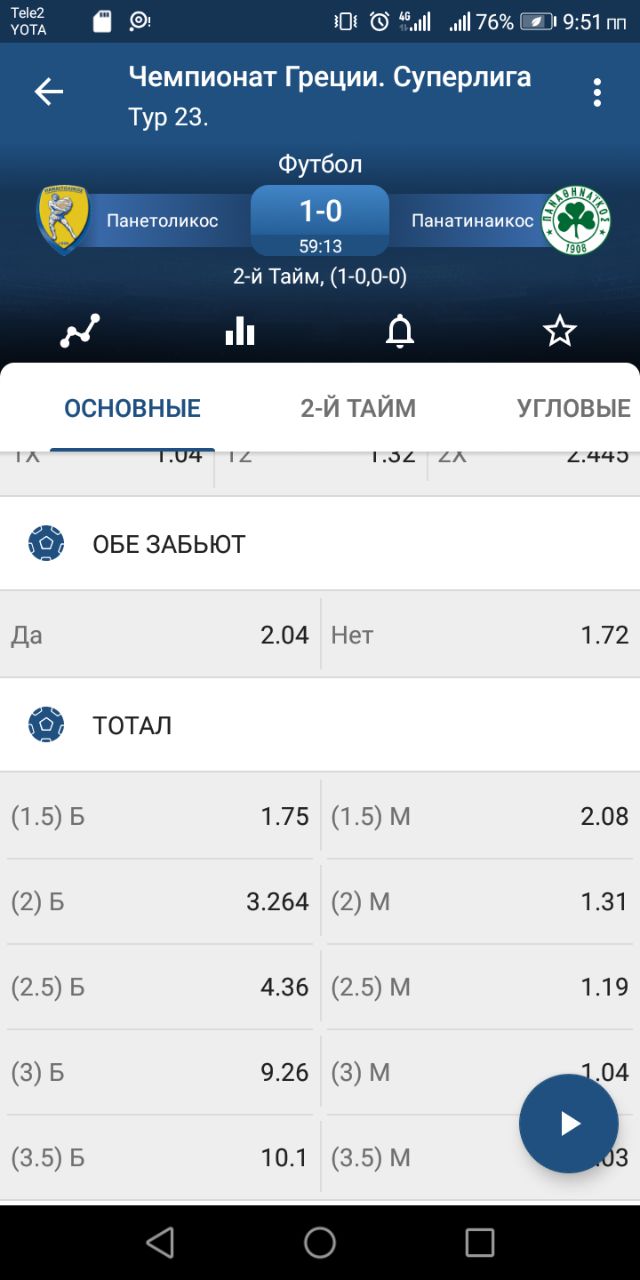Select total (3) Б at 9.26
The image size is (640, 1280).
coord(160,1073)
